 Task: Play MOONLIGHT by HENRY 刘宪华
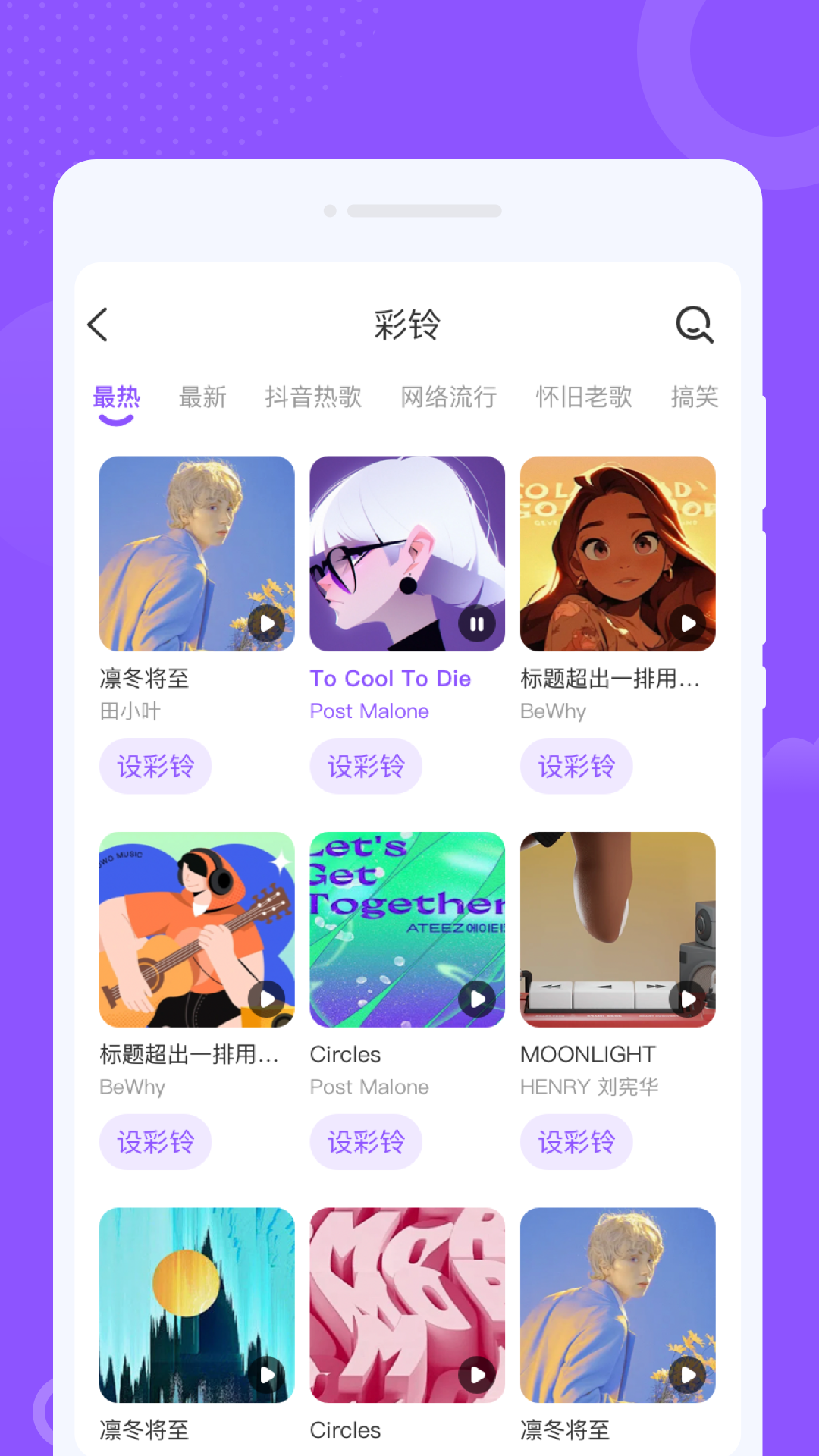(x=687, y=999)
